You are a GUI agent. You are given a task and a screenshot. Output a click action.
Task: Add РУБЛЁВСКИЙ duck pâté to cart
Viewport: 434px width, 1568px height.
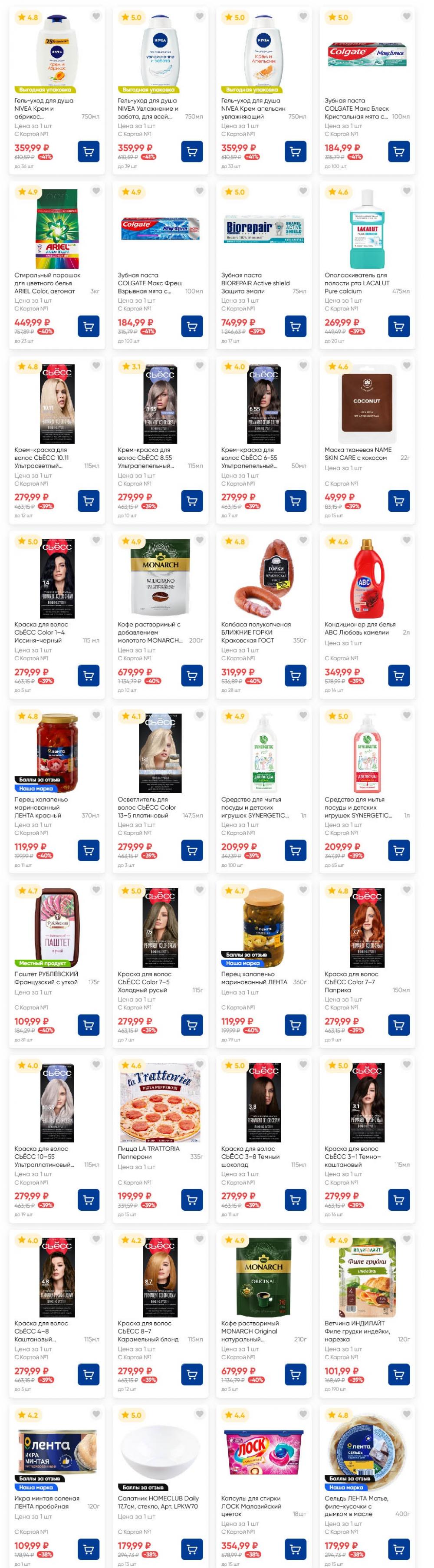tap(88, 1025)
